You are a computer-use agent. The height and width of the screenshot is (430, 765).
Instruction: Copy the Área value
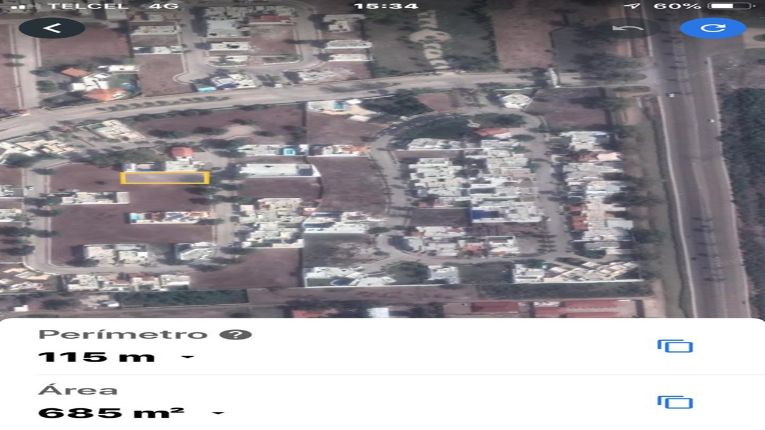click(675, 402)
